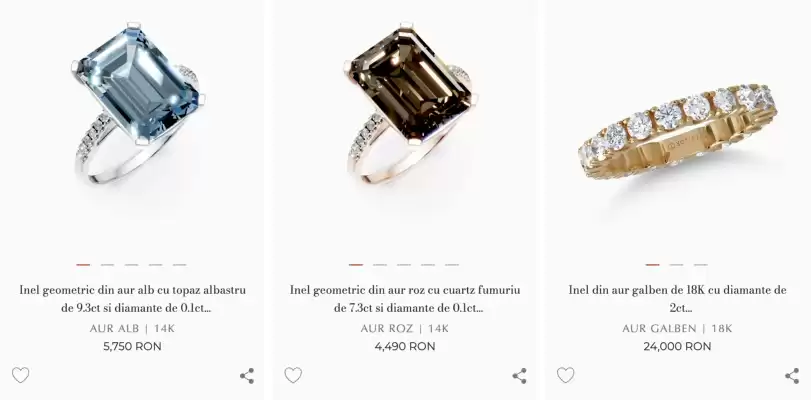
Task: Share the 18K yellow gold diamond ring
Action: [x=791, y=376]
